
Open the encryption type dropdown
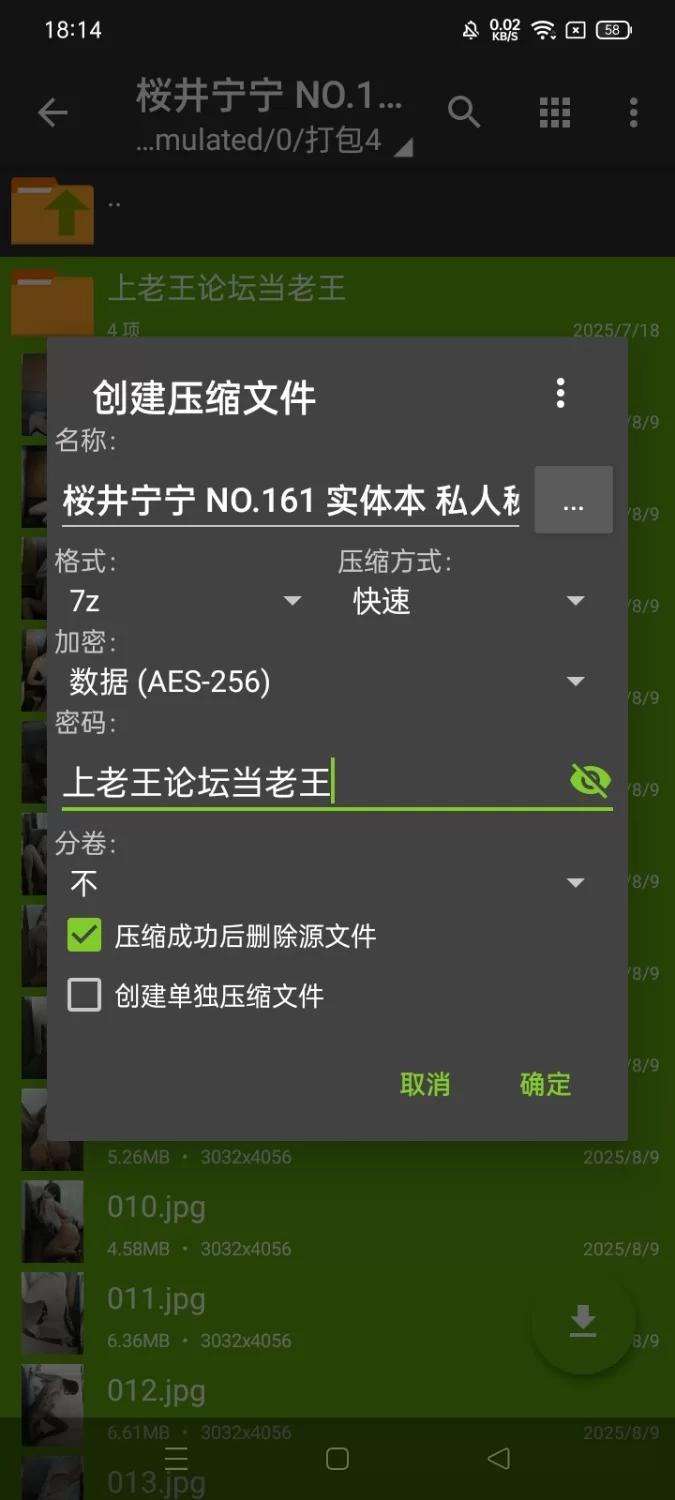(x=325, y=682)
